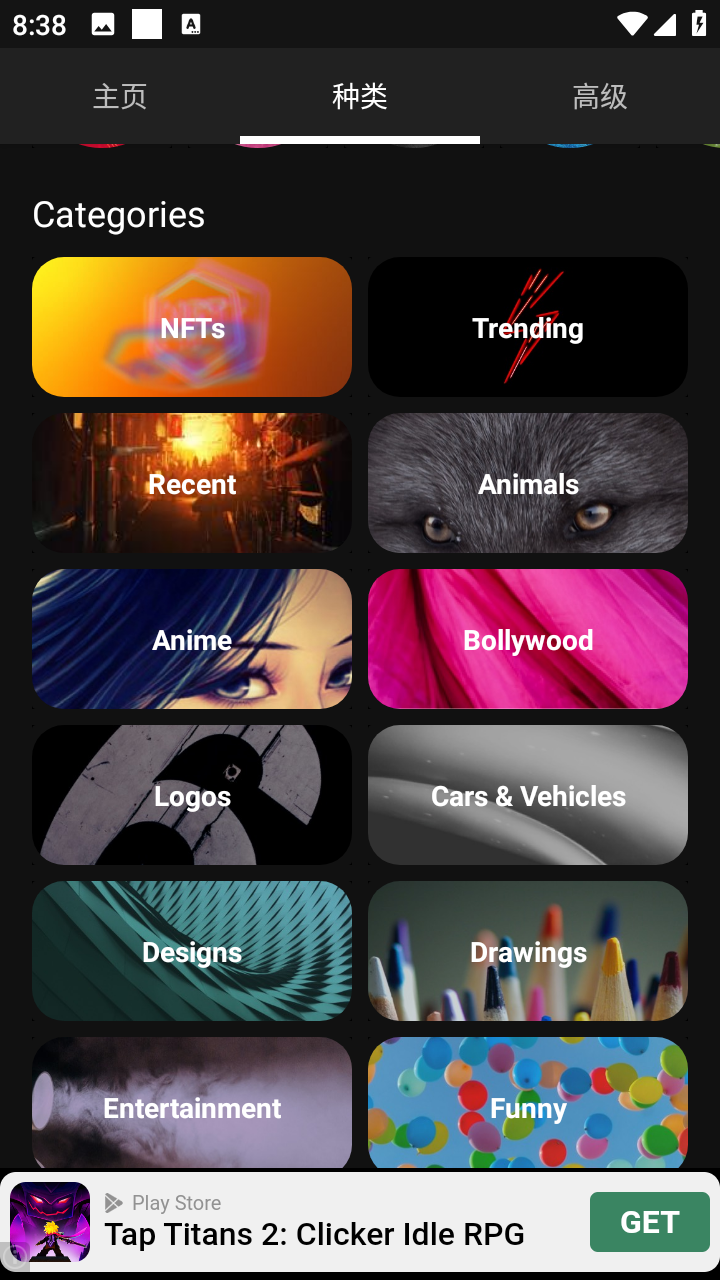Viewport: 720px width, 1280px height.
Task: Open the NFTs category
Action: (x=192, y=327)
